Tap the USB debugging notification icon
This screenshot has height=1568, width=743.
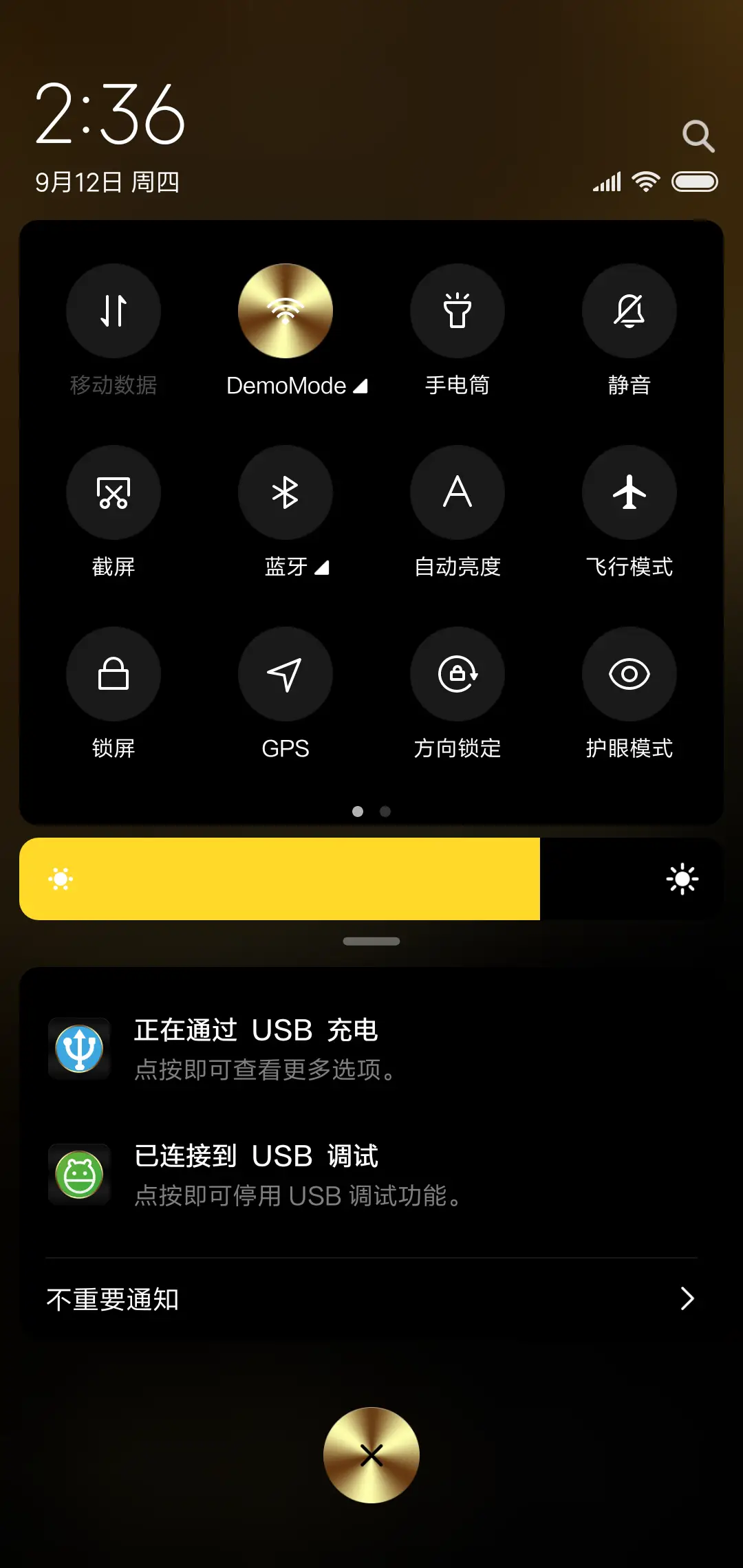pyautogui.click(x=78, y=1174)
